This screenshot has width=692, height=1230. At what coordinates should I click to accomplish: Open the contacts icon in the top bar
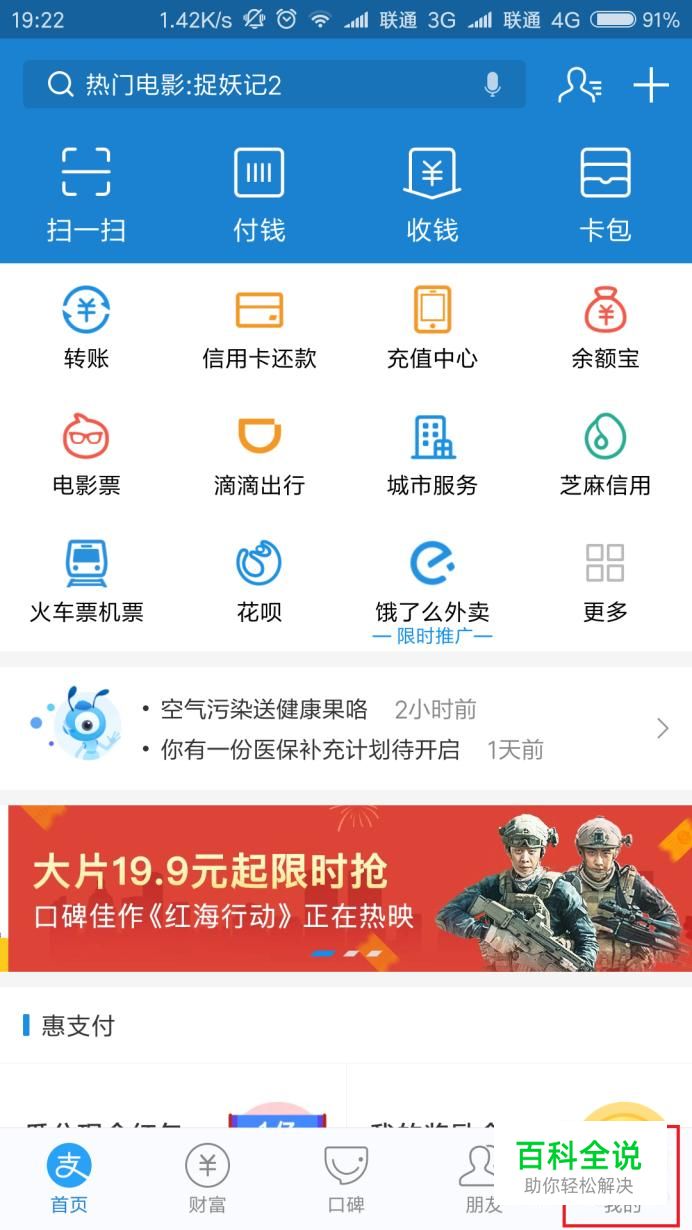click(579, 85)
